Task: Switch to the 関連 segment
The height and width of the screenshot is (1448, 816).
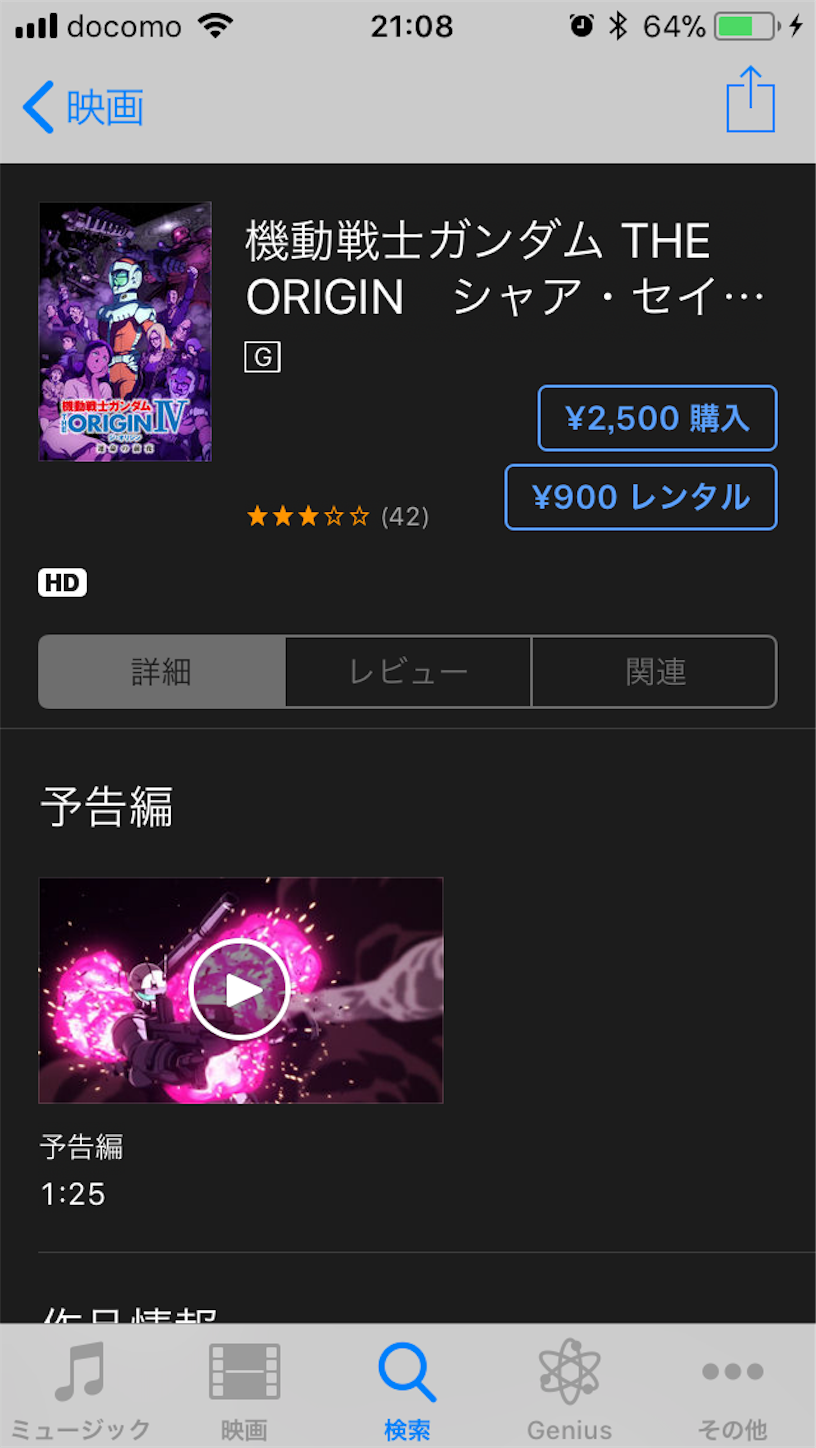Action: click(655, 672)
